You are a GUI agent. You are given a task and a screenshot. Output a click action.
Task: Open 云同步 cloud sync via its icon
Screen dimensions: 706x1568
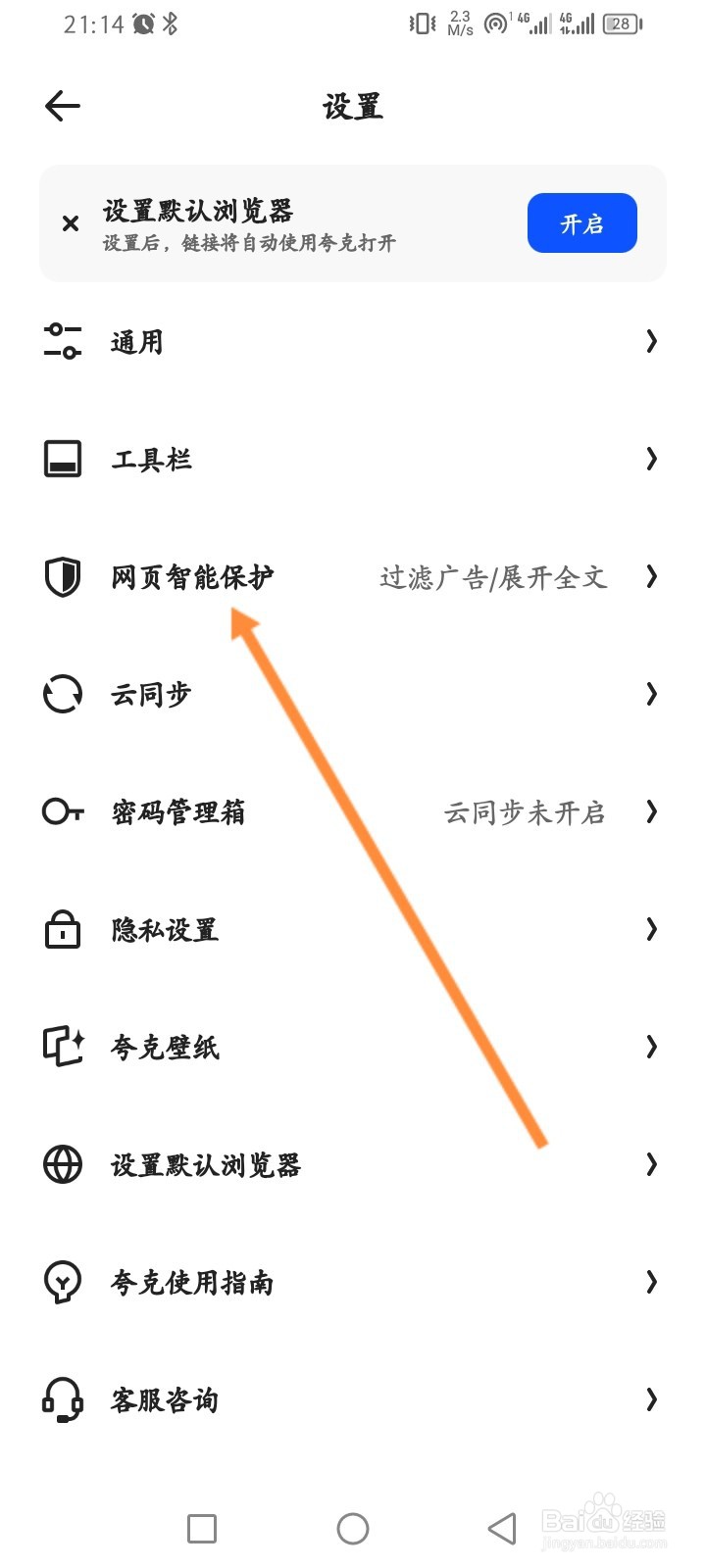pyautogui.click(x=61, y=694)
